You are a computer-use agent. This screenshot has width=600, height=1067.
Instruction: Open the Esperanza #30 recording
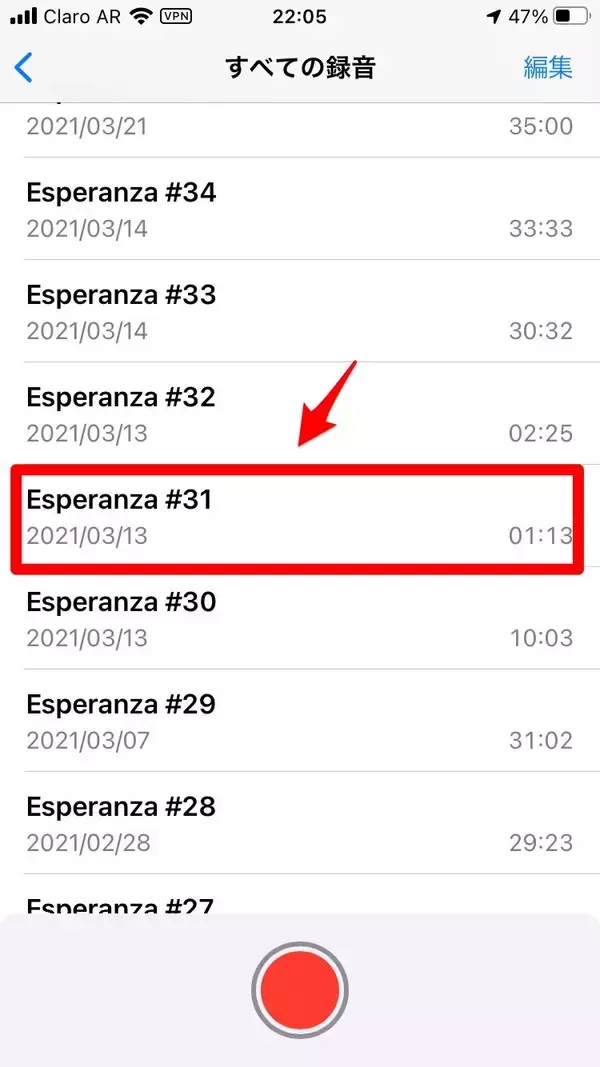(x=299, y=619)
